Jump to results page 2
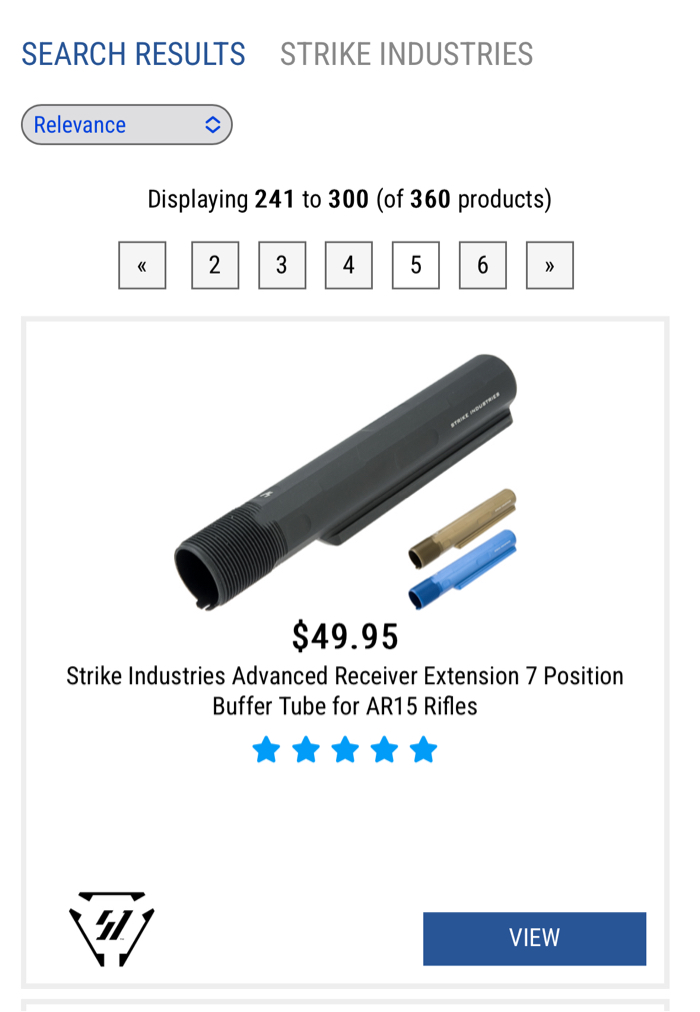700x1012 pixels. [215, 265]
